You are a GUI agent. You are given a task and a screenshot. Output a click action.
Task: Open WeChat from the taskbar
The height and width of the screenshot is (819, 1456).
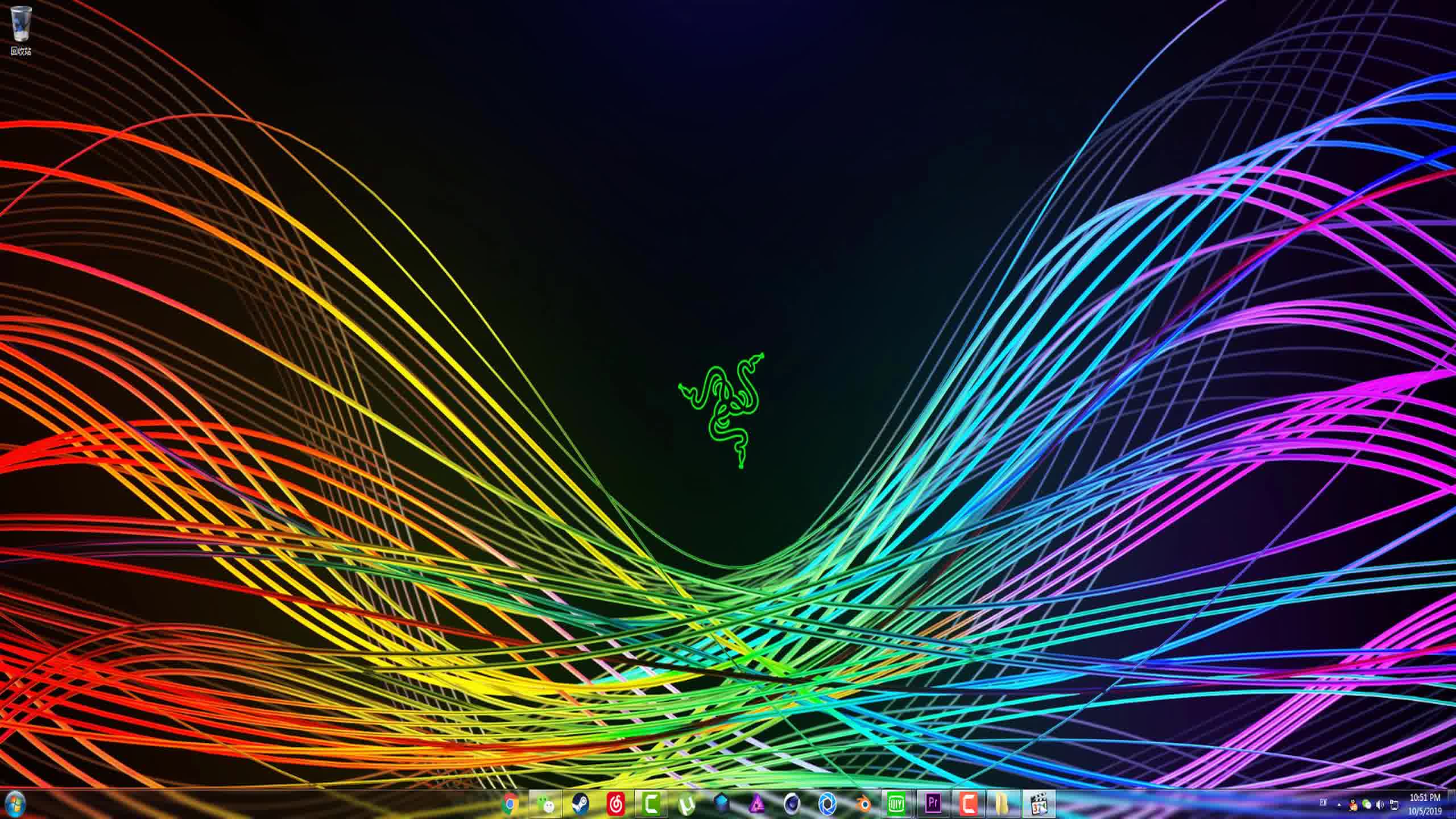(x=546, y=804)
